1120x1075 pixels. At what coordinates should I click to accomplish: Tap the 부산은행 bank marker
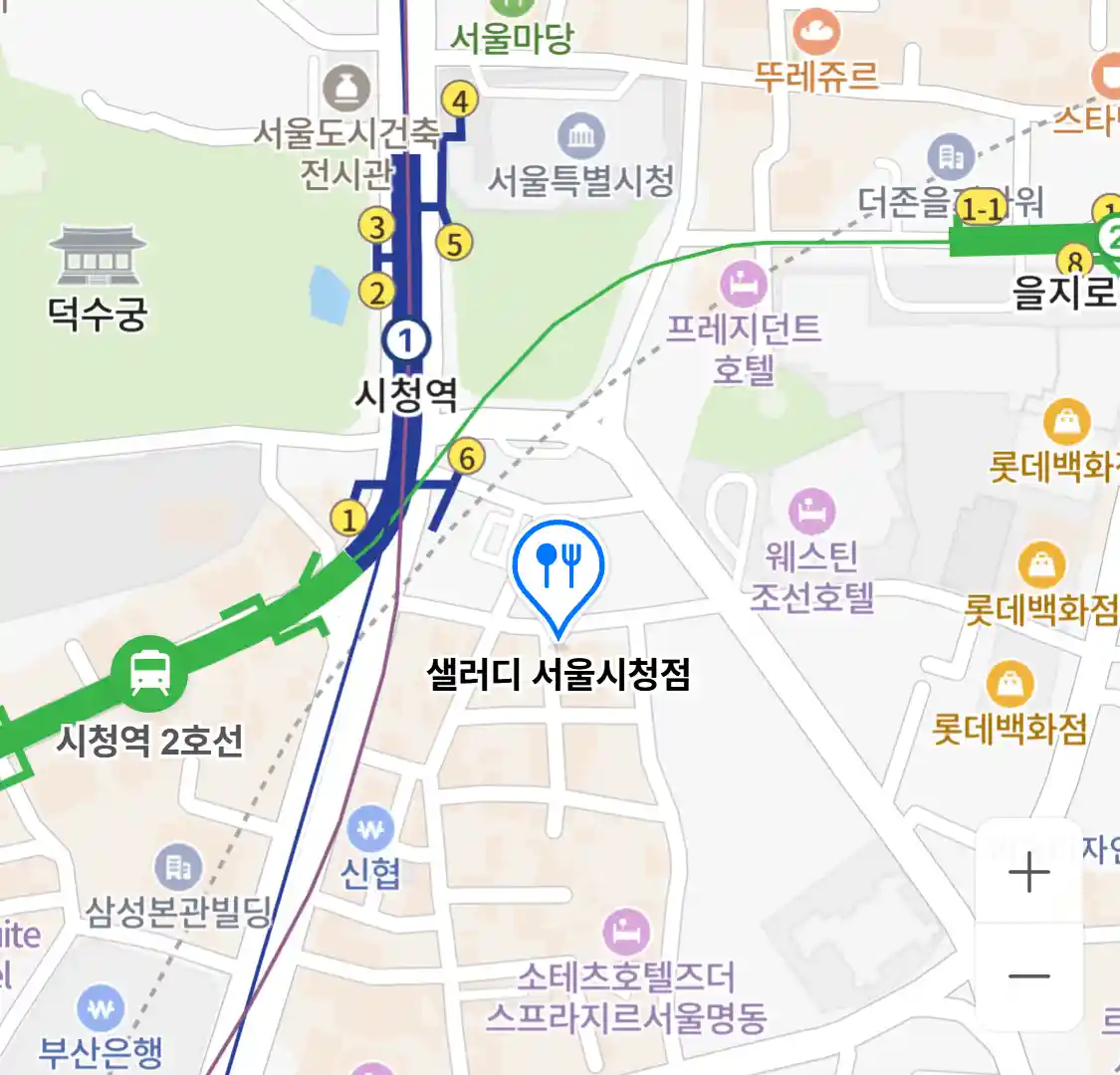101,1009
